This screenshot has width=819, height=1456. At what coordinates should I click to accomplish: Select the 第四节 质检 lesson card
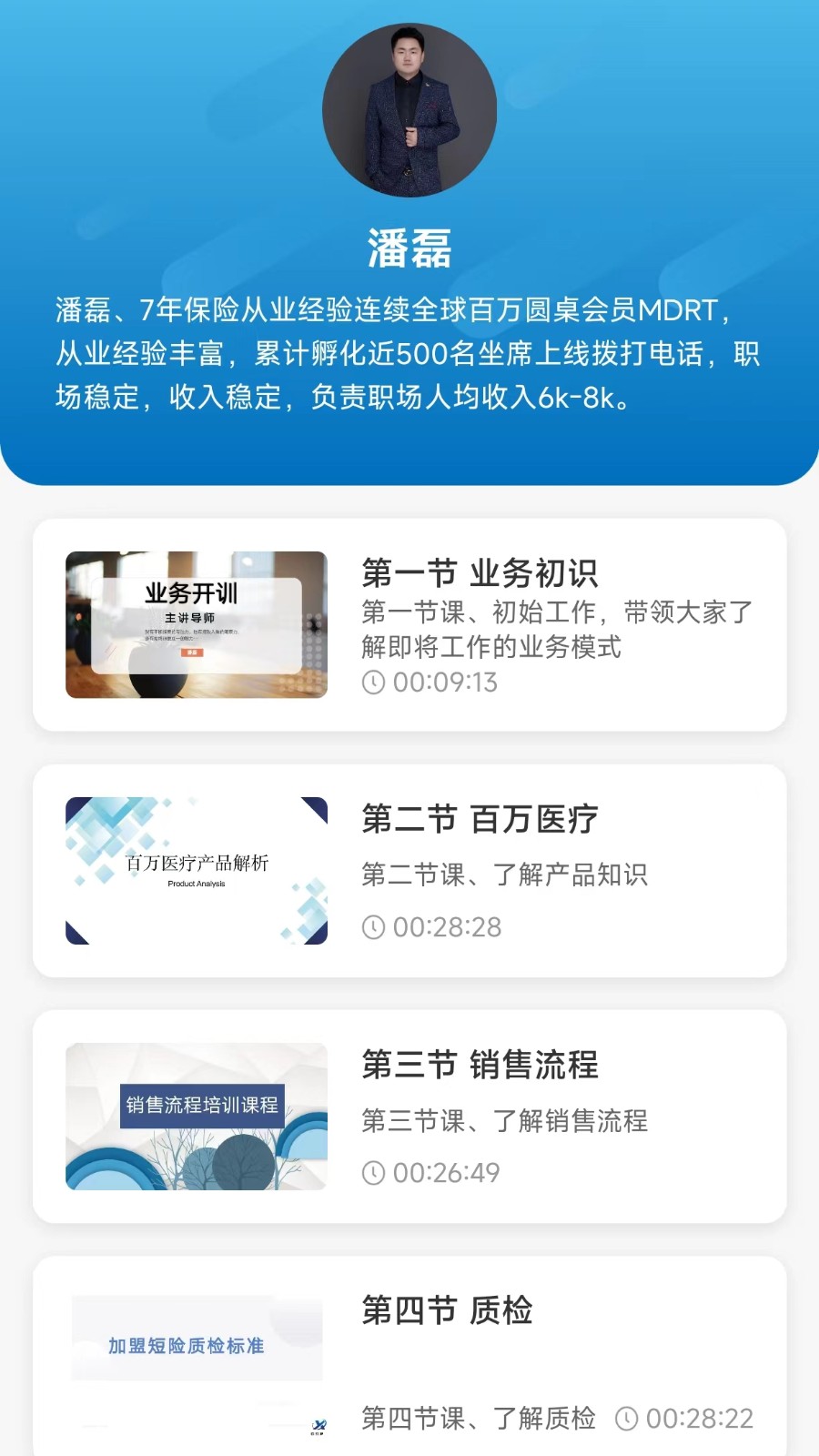click(409, 1356)
